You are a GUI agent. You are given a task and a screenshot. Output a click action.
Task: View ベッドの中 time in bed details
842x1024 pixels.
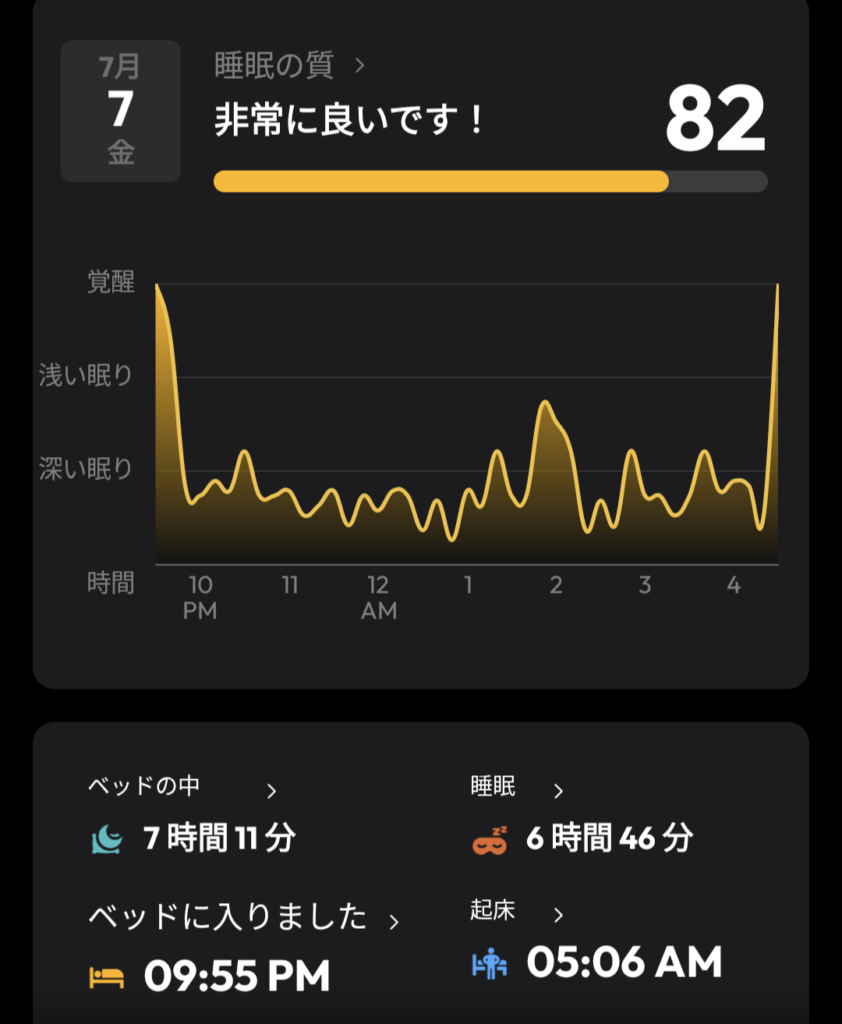coord(182,789)
